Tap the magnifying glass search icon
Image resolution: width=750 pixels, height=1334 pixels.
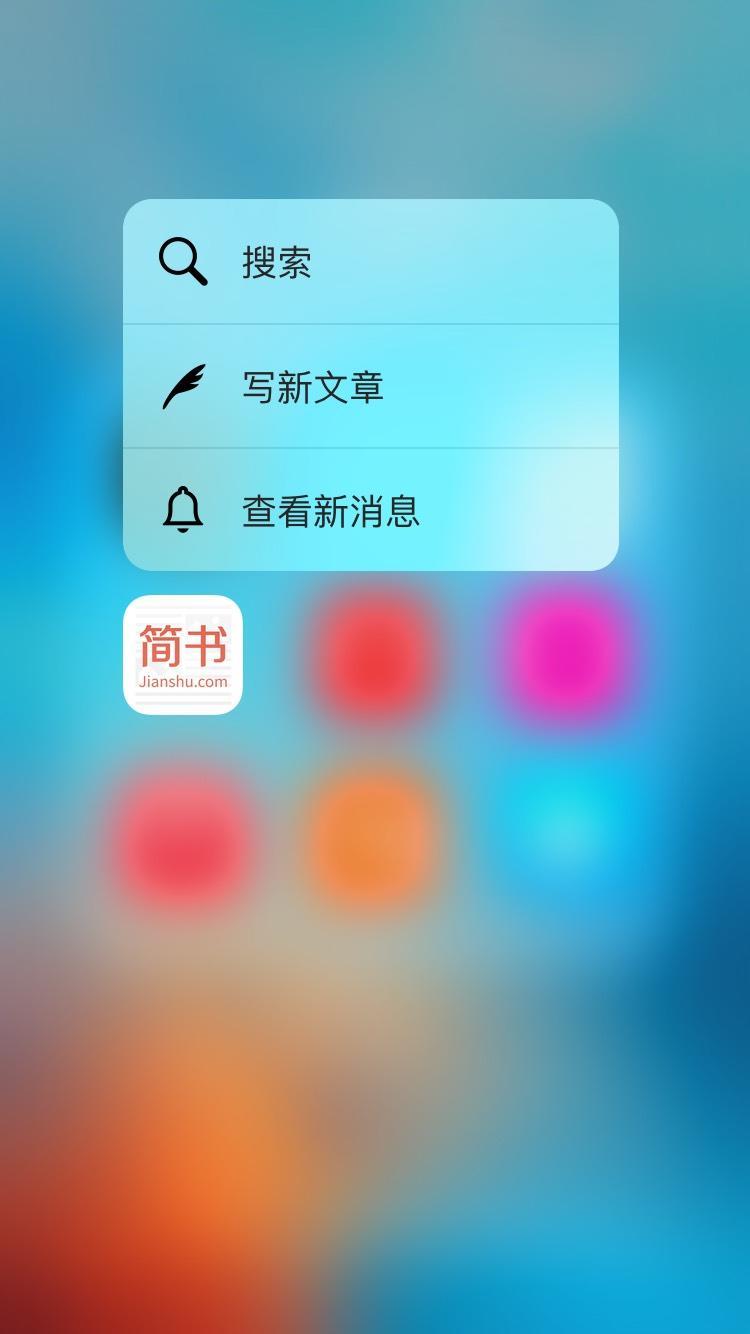(181, 262)
